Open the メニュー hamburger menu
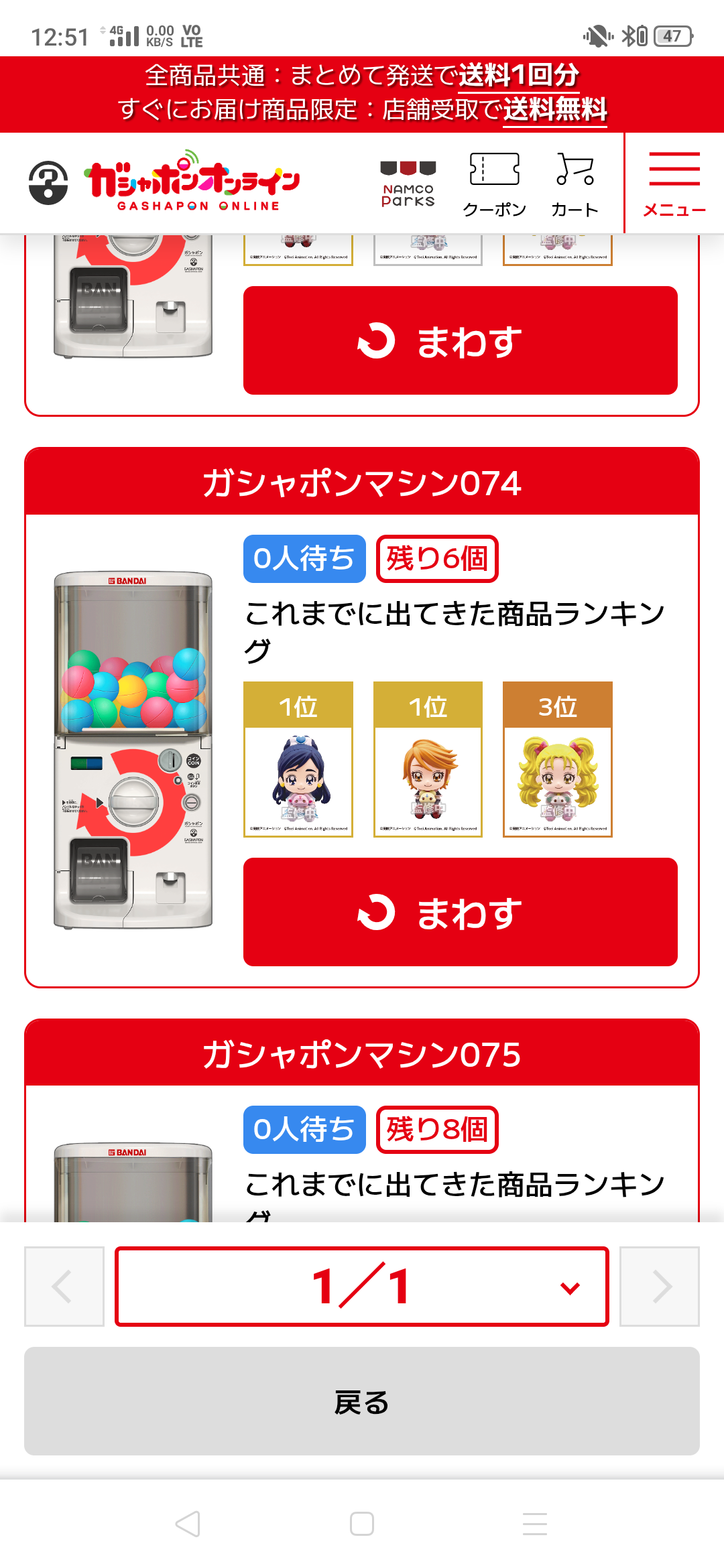 (x=674, y=184)
